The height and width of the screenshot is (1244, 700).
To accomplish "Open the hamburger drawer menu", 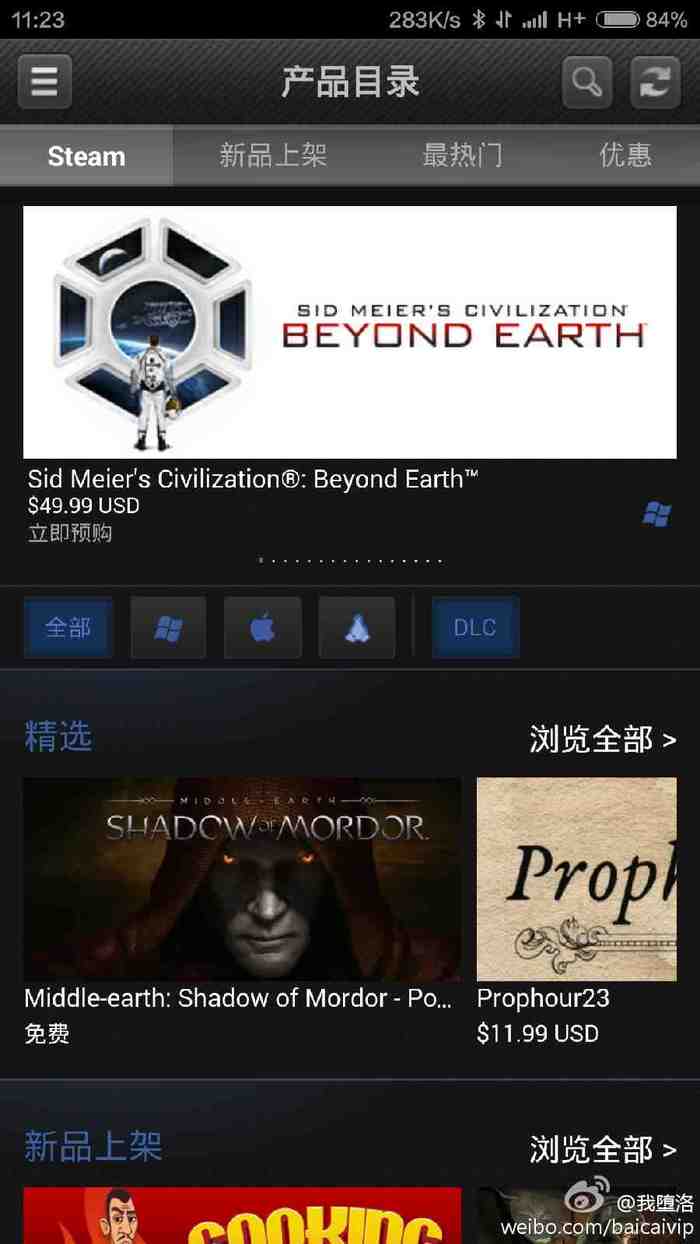I will pyautogui.click(x=44, y=82).
